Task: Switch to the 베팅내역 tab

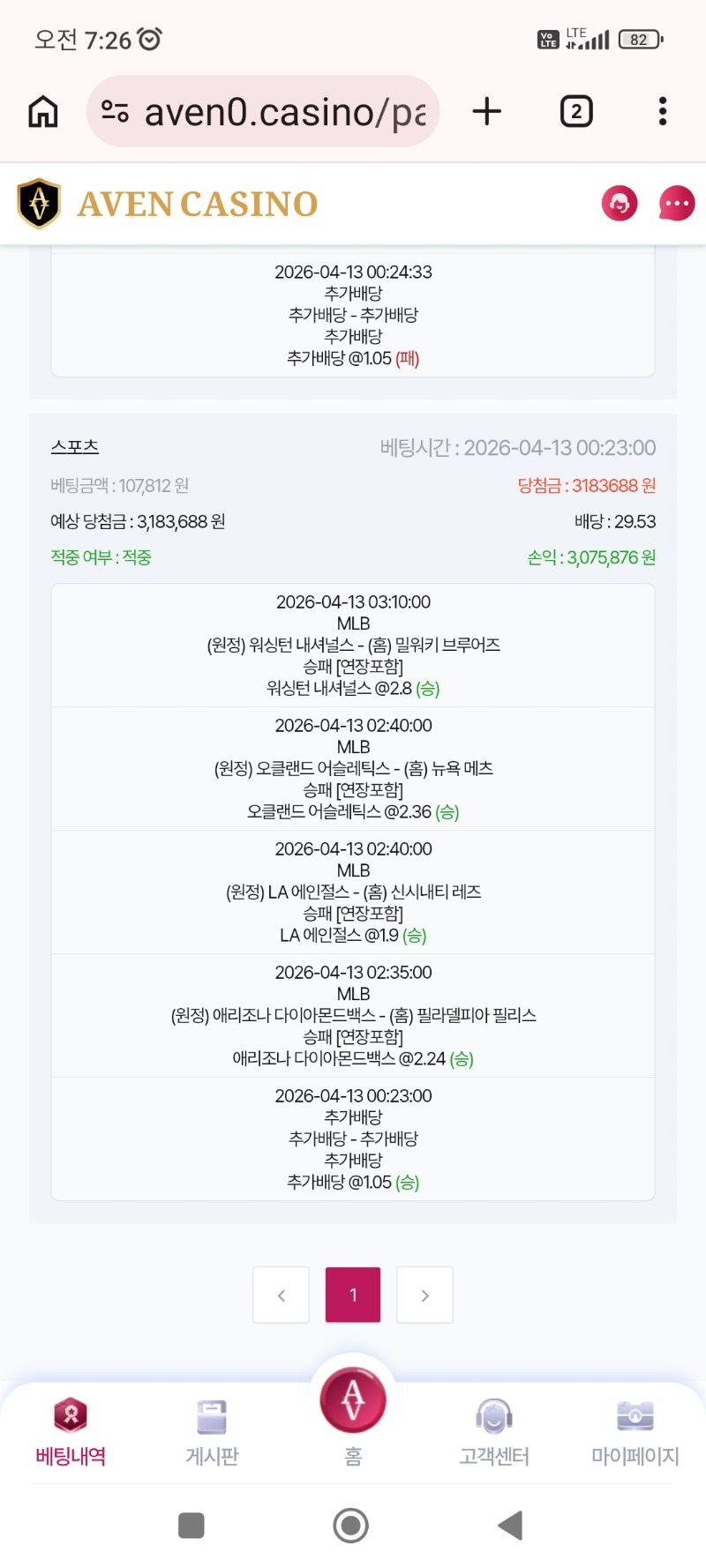Action: [71, 1432]
